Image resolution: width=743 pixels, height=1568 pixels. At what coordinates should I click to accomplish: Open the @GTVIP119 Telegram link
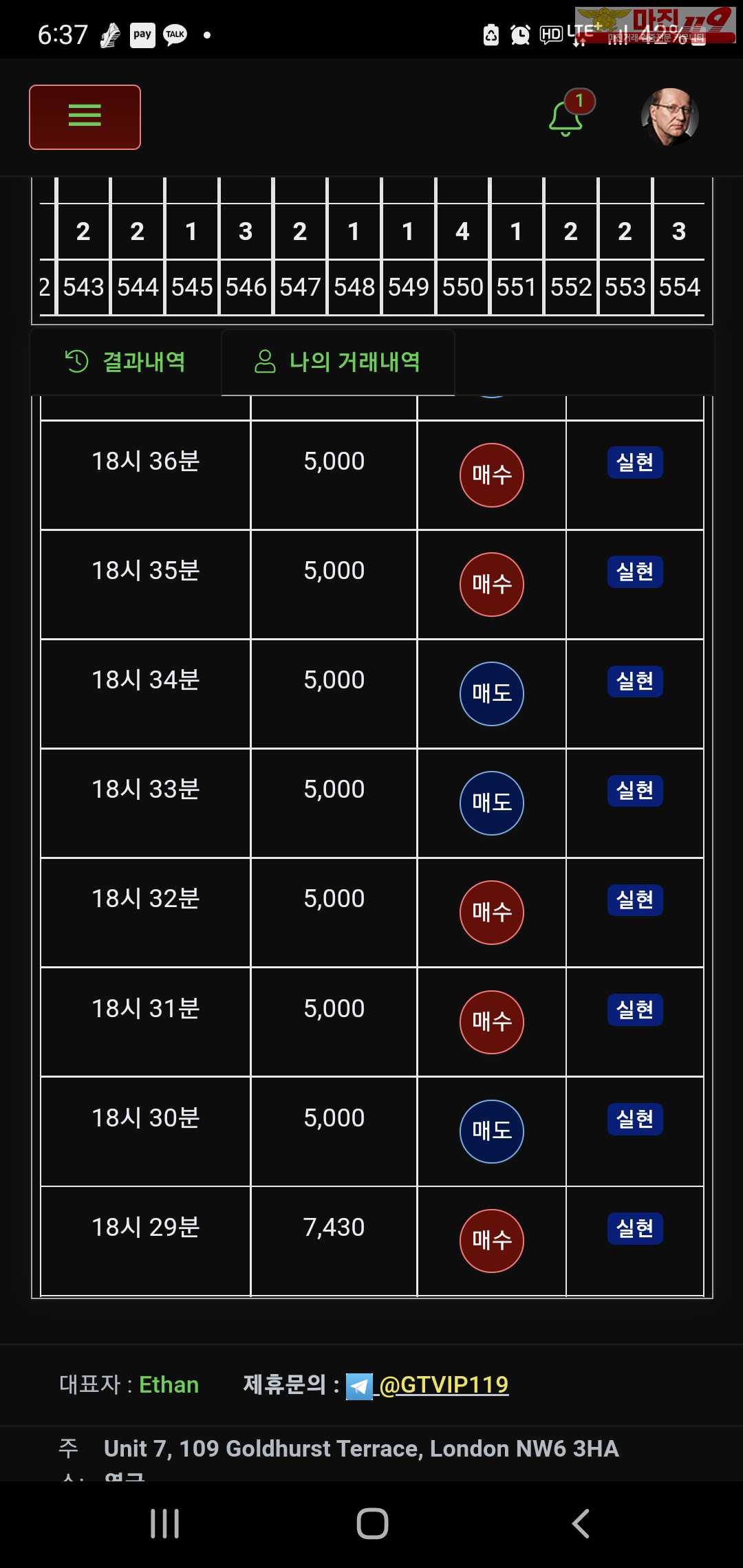[443, 1385]
